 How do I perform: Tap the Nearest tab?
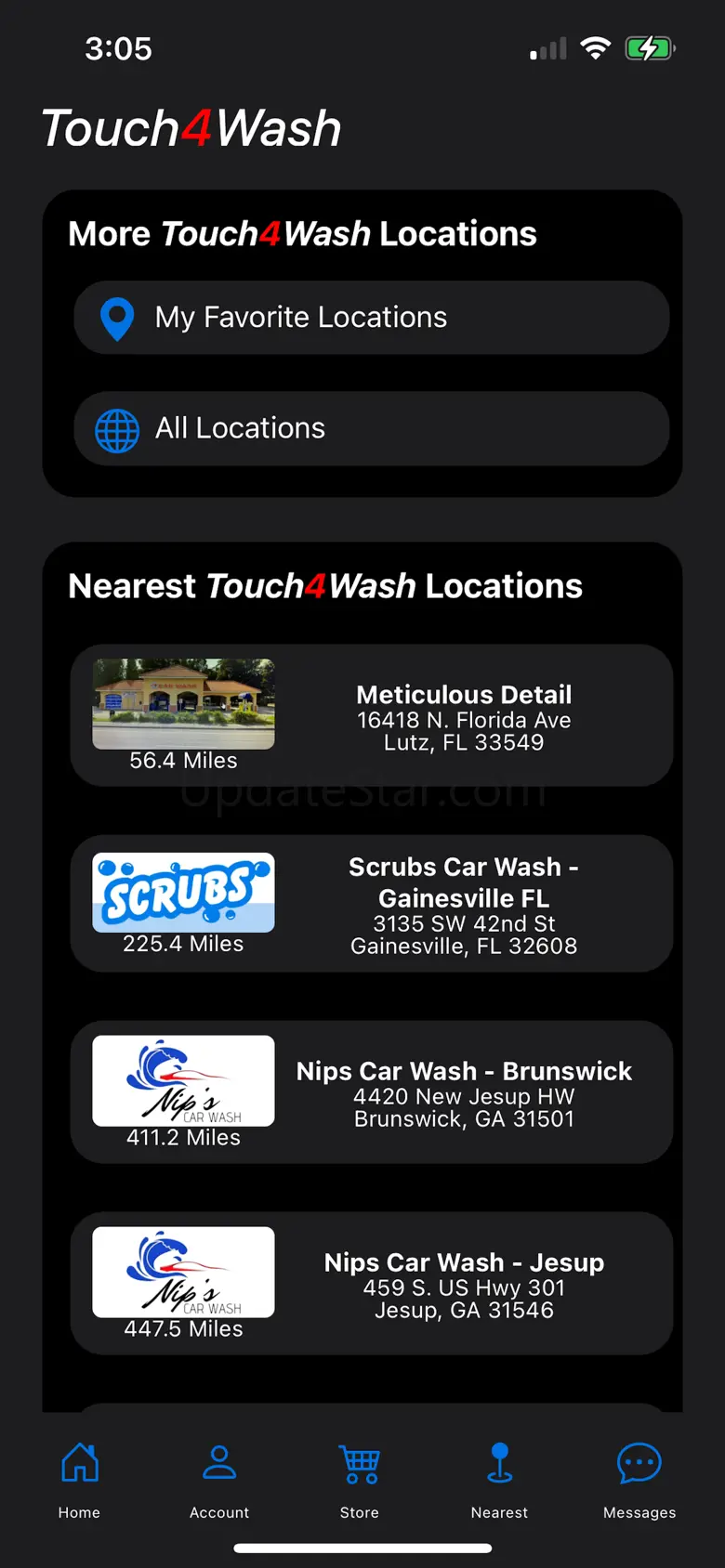pos(499,1479)
